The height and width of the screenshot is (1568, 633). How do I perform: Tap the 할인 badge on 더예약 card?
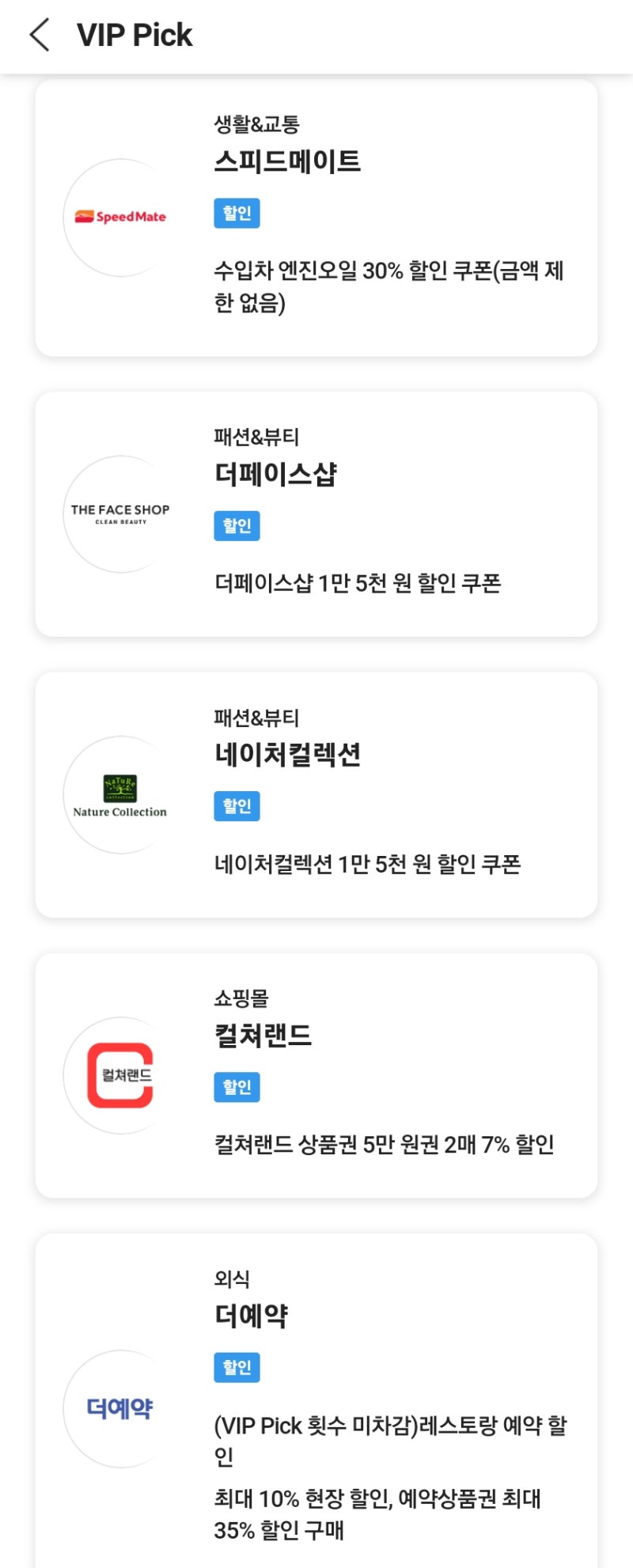click(235, 1367)
